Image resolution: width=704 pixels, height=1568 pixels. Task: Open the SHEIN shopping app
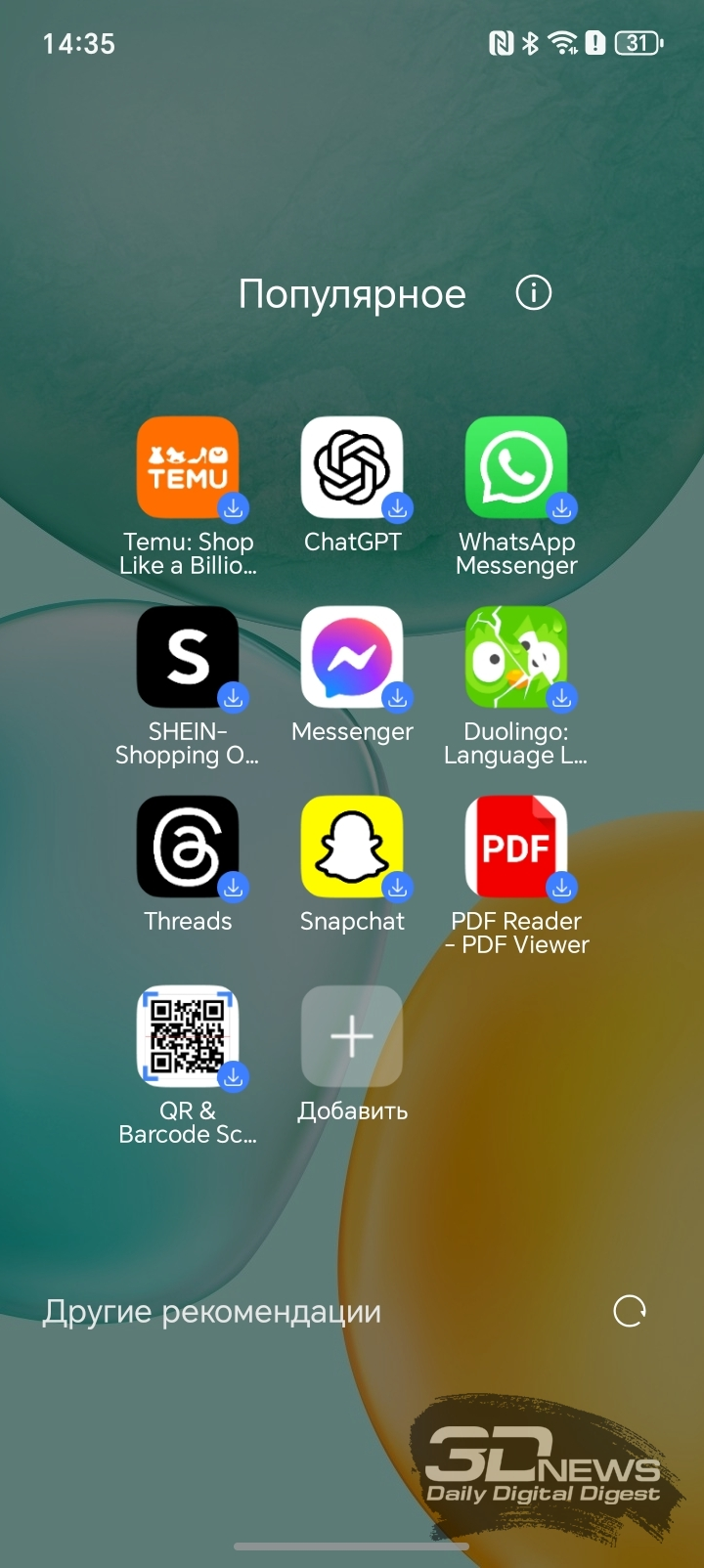pos(188,657)
